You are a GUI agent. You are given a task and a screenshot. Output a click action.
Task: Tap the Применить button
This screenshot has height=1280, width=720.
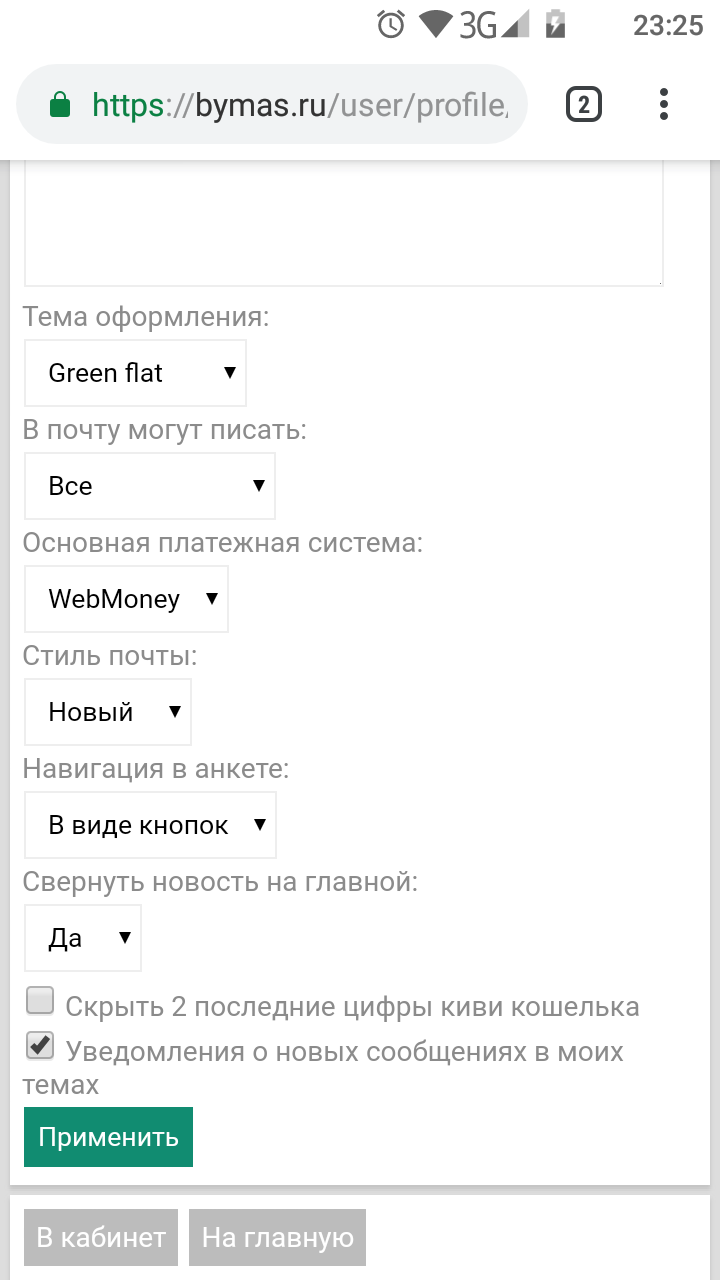[108, 1137]
